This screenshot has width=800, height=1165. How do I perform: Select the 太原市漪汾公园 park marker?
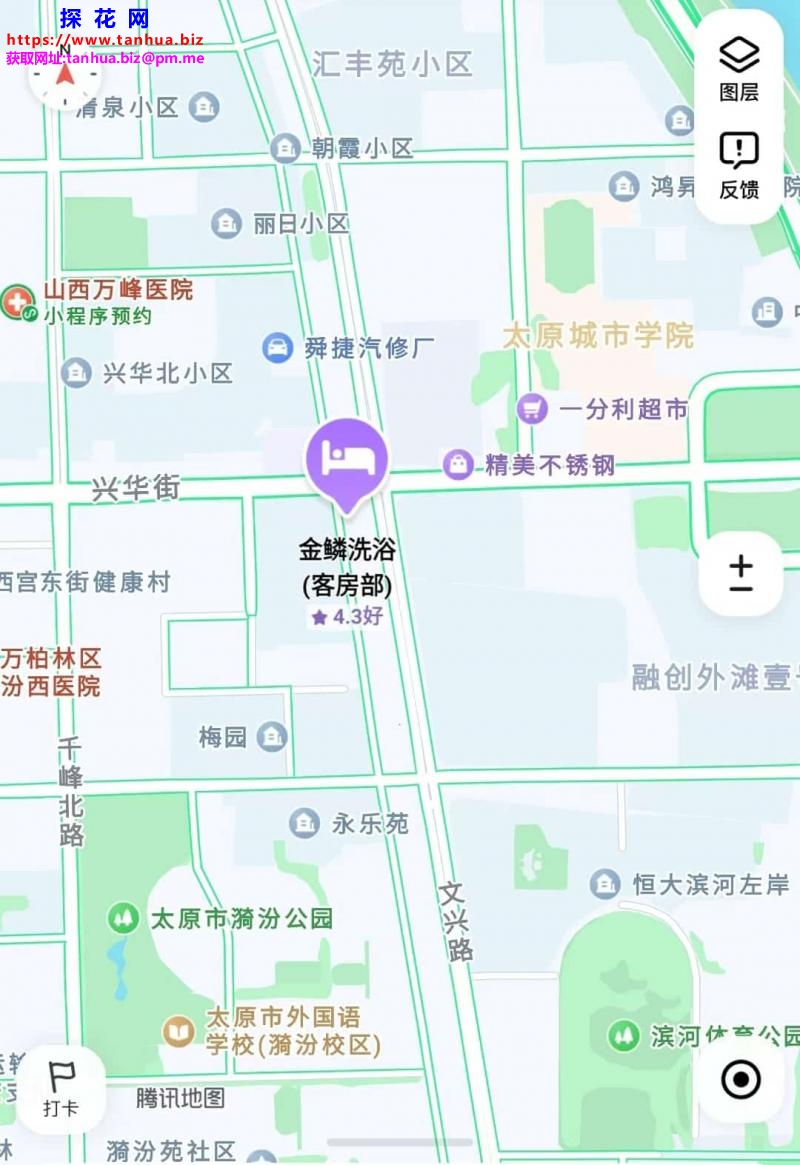[124, 918]
